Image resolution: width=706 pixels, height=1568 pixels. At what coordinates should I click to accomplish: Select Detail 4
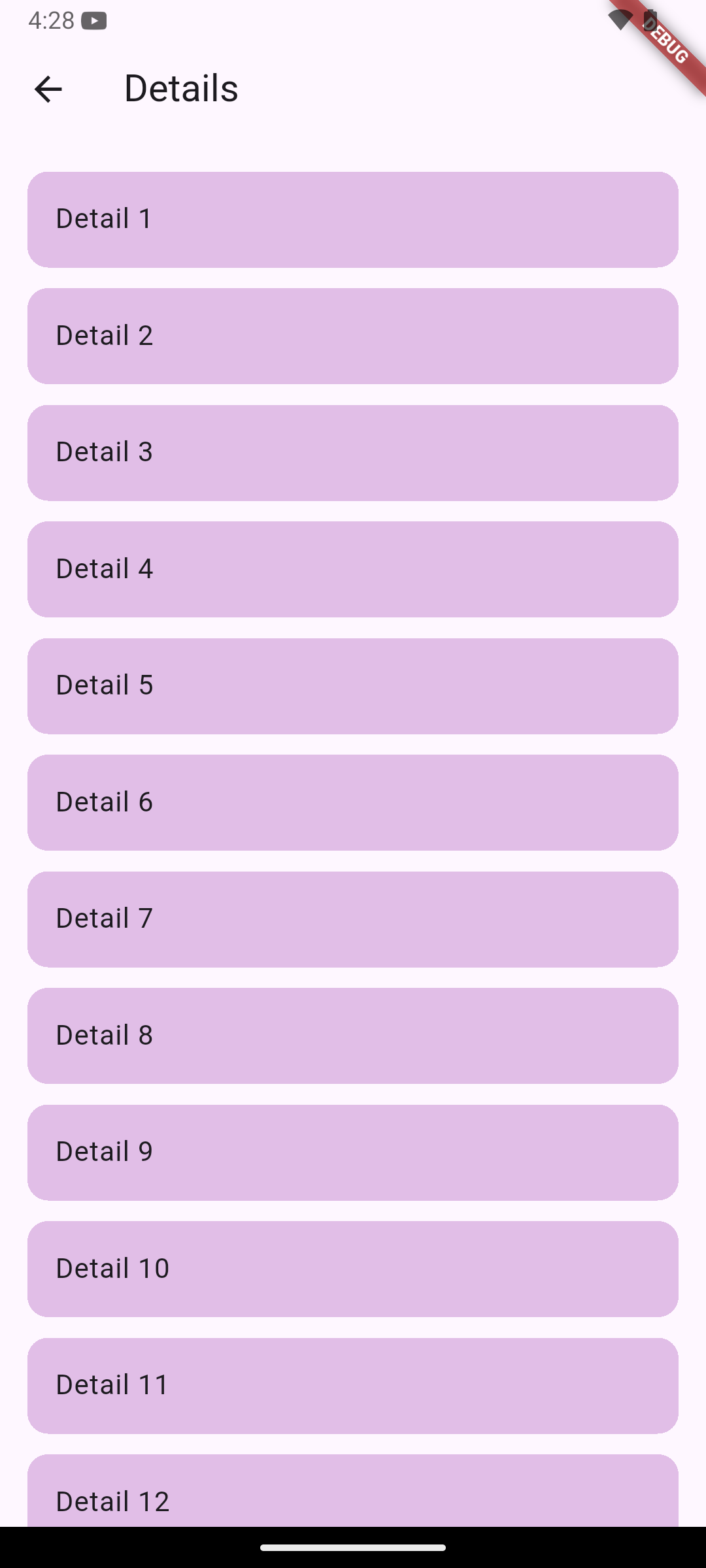353,568
